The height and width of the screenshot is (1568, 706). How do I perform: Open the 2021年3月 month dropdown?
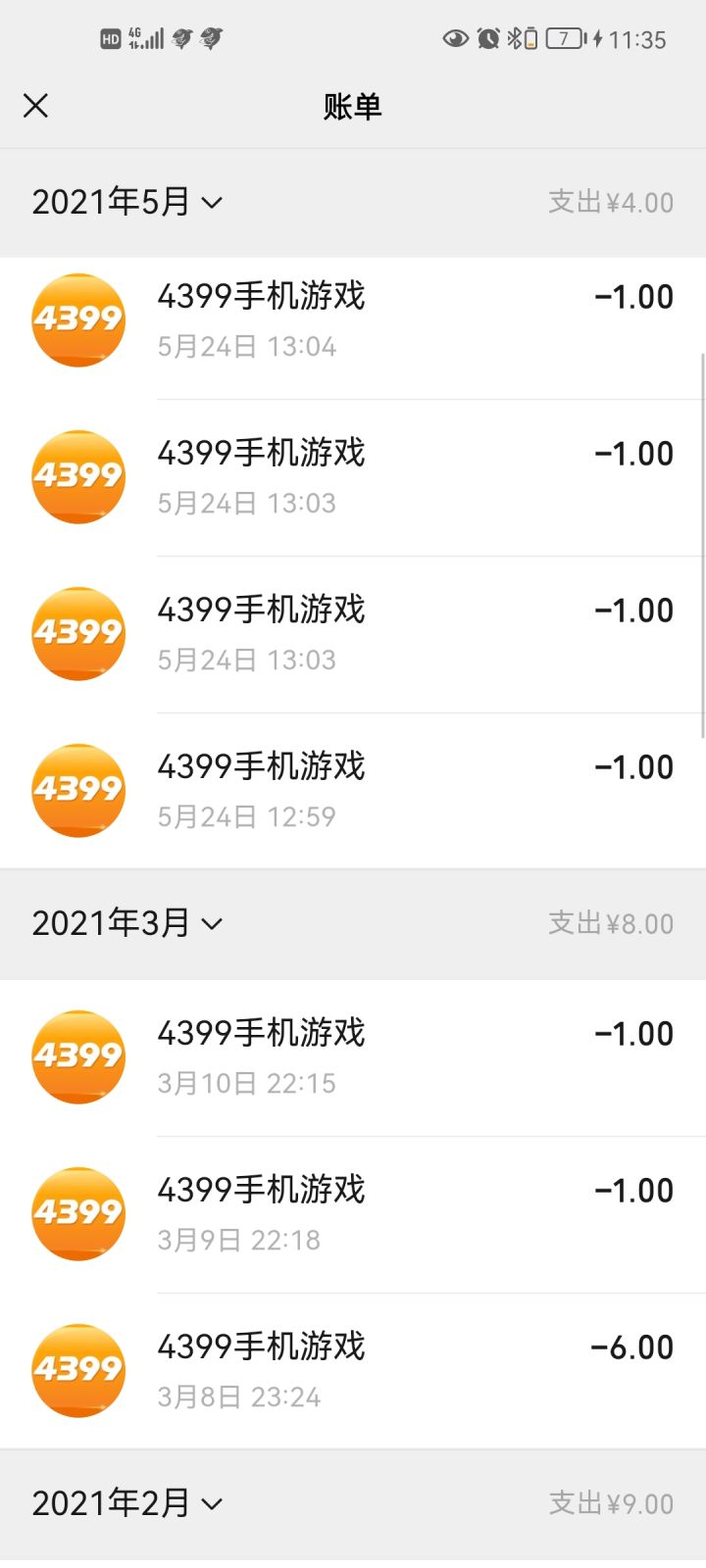point(127,923)
